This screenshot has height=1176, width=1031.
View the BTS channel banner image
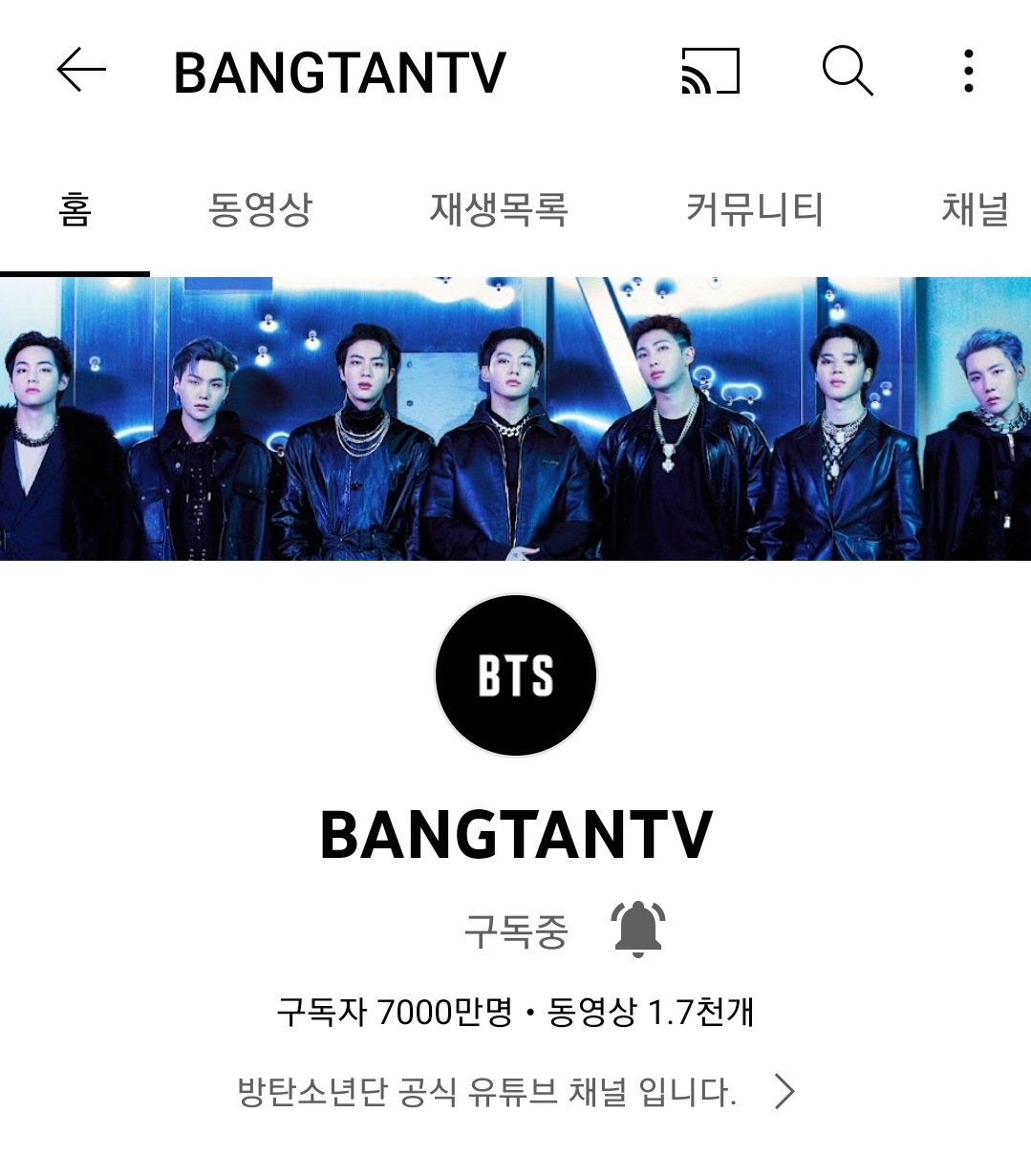(515, 418)
